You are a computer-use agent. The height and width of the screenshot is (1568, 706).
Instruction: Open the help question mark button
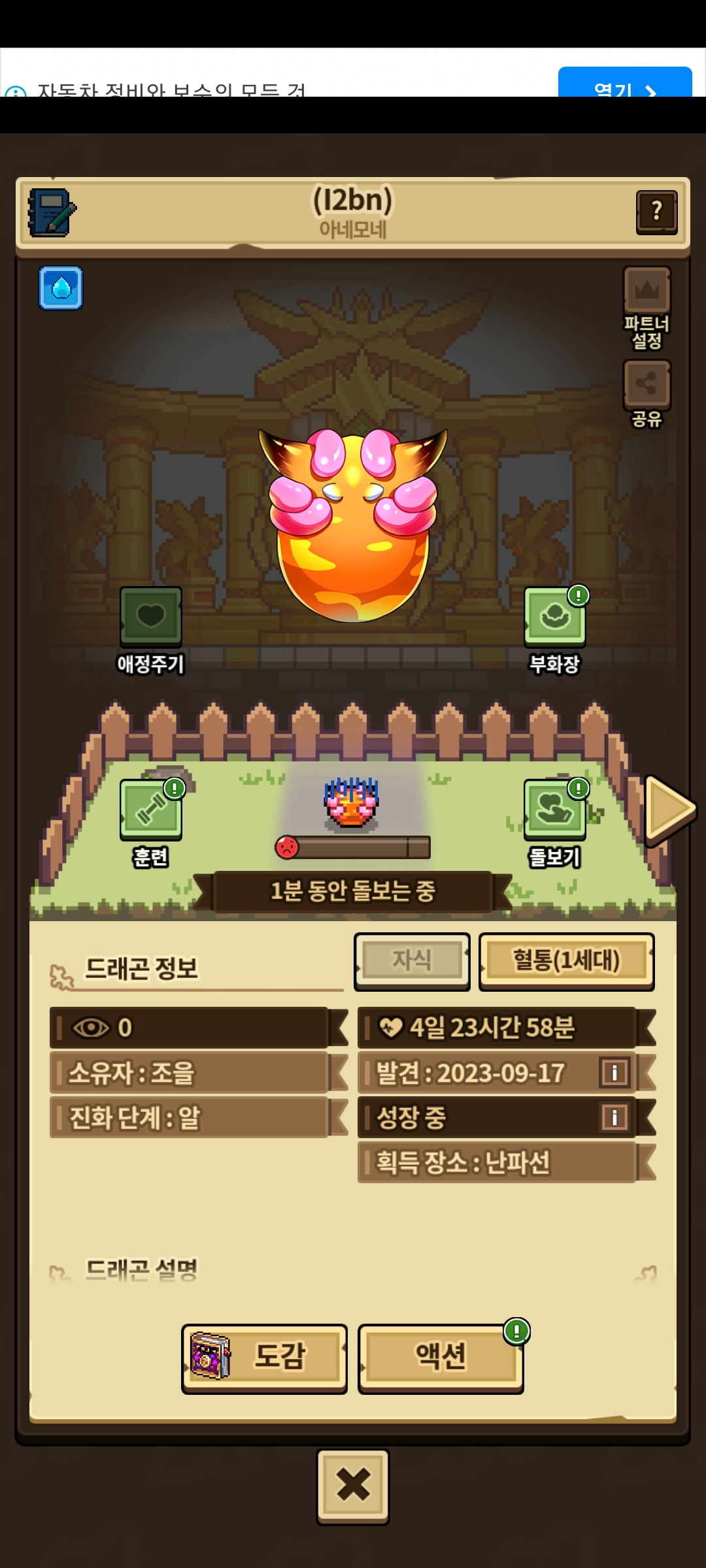[656, 212]
